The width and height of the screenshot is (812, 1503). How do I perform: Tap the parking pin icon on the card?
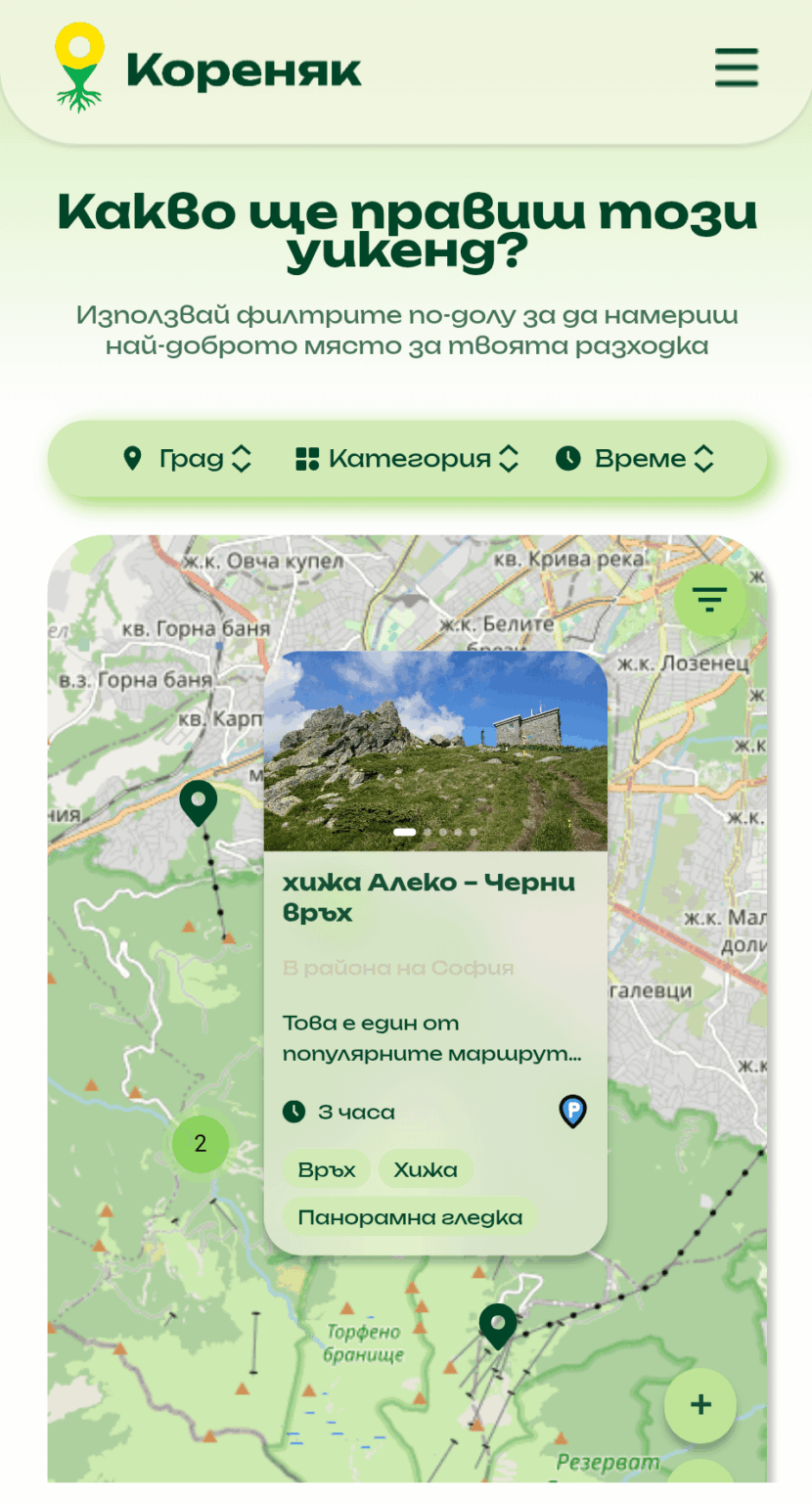pos(572,1111)
